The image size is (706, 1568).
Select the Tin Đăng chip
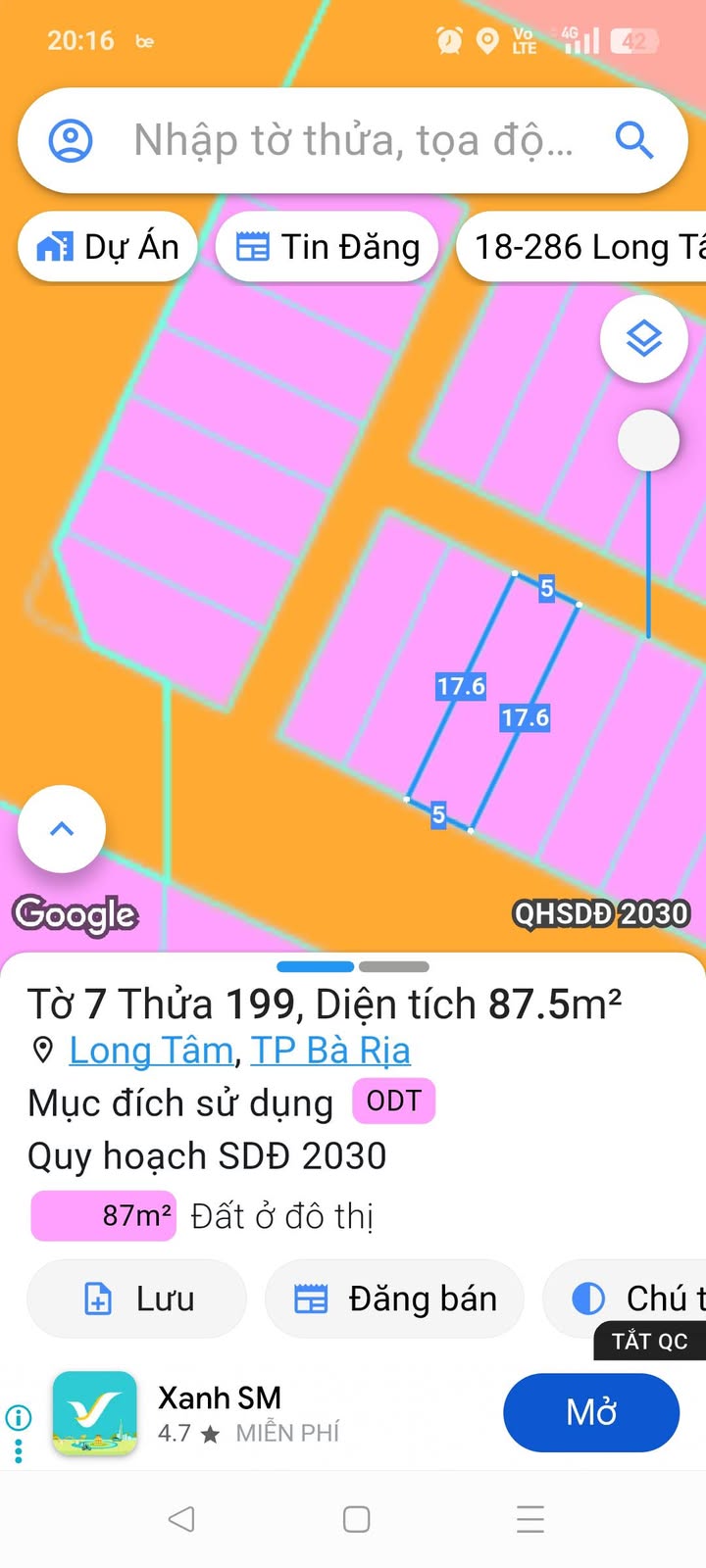tap(328, 247)
